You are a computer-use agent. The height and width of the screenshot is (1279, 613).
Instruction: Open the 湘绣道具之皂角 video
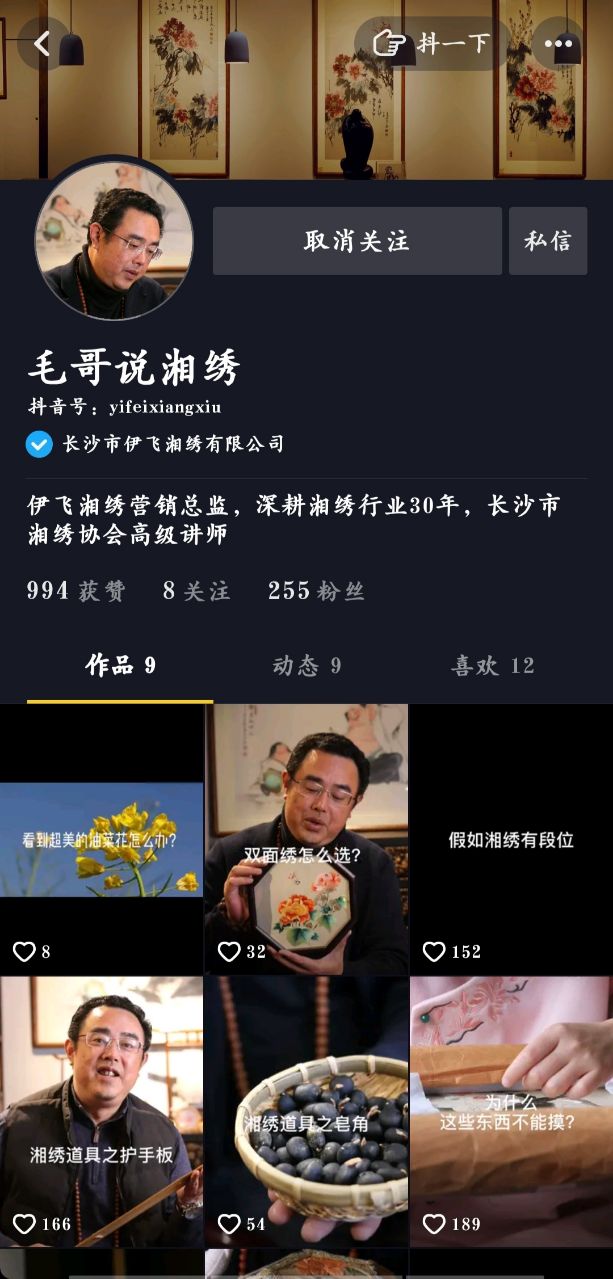pyautogui.click(x=306, y=1112)
